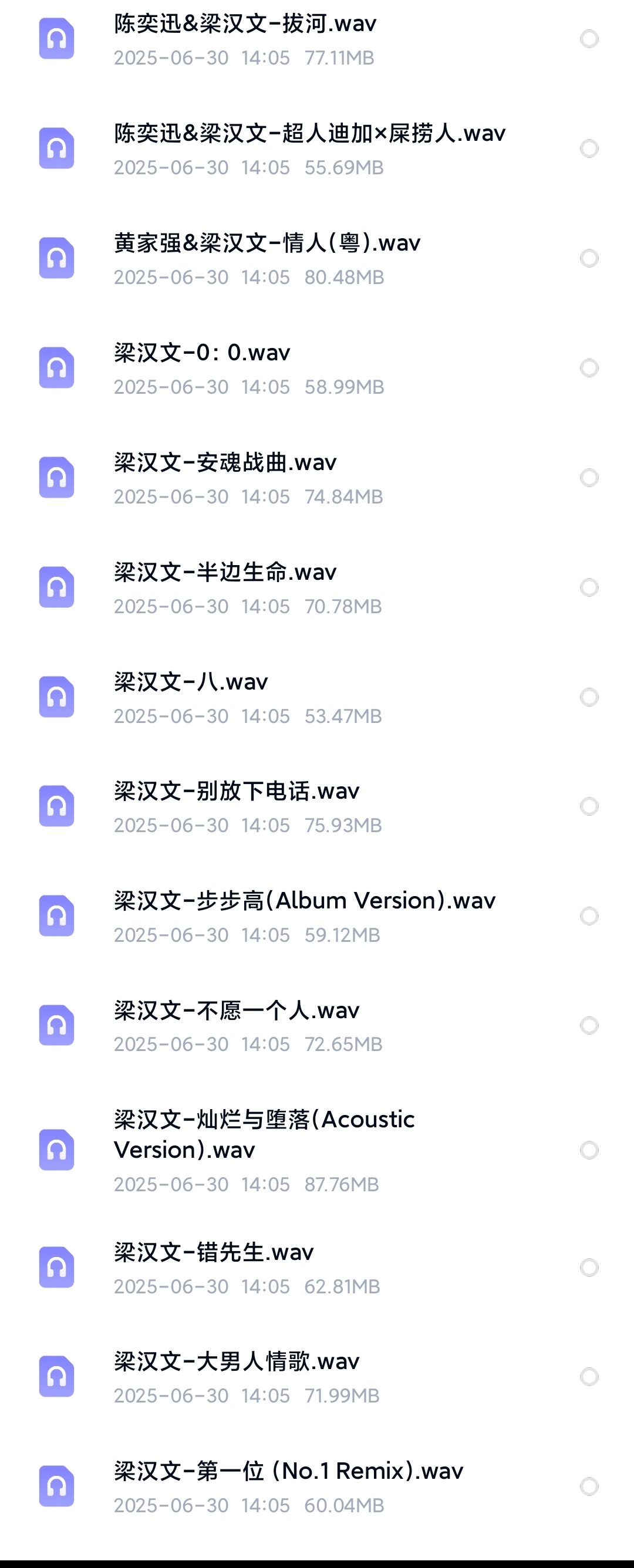Viewport: 634px width, 1568px height.
Task: Select the radio button for 陈奕迅&梁汉文-拔河.wav
Action: pyautogui.click(x=589, y=39)
